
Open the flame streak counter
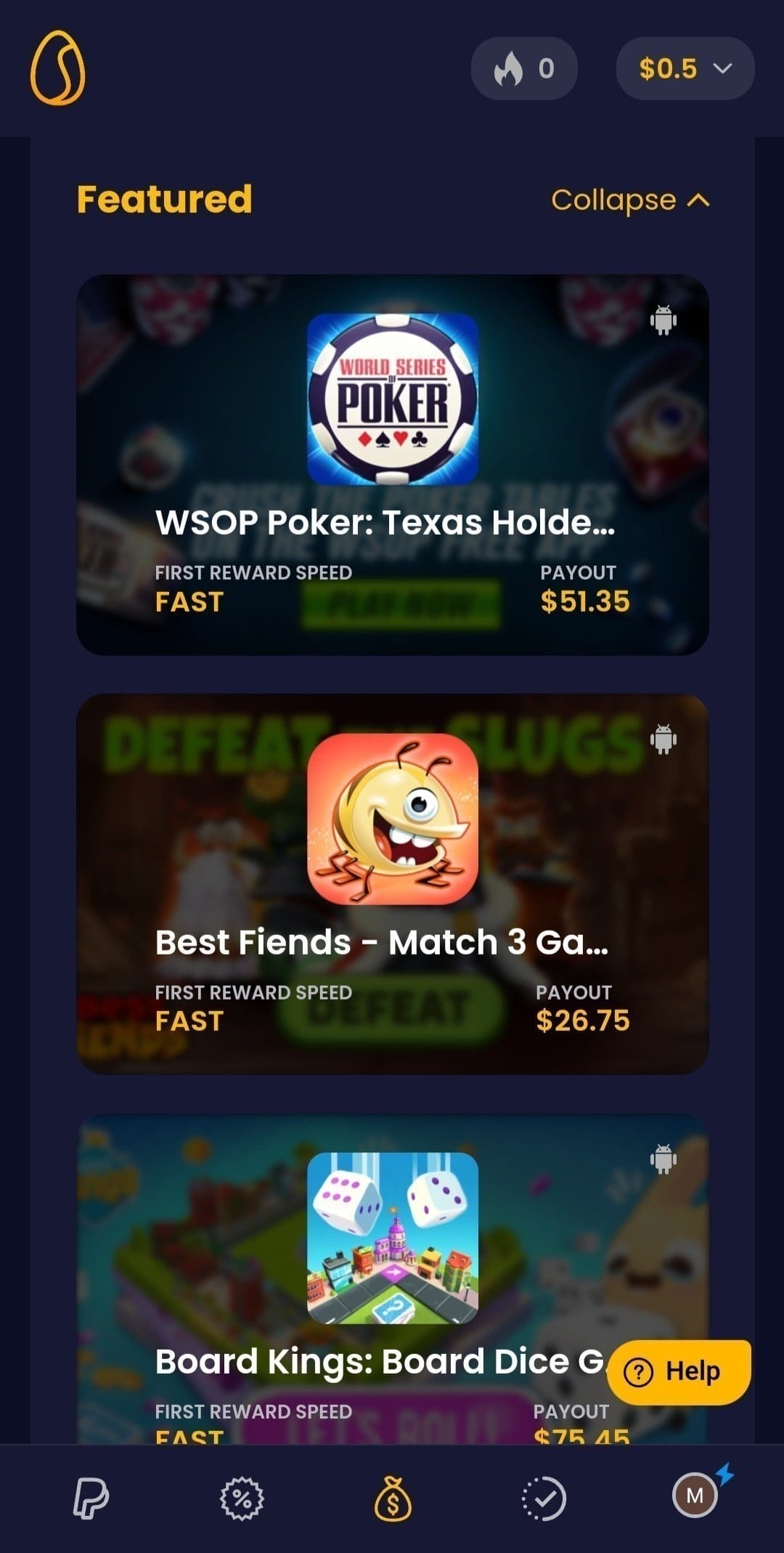click(524, 69)
